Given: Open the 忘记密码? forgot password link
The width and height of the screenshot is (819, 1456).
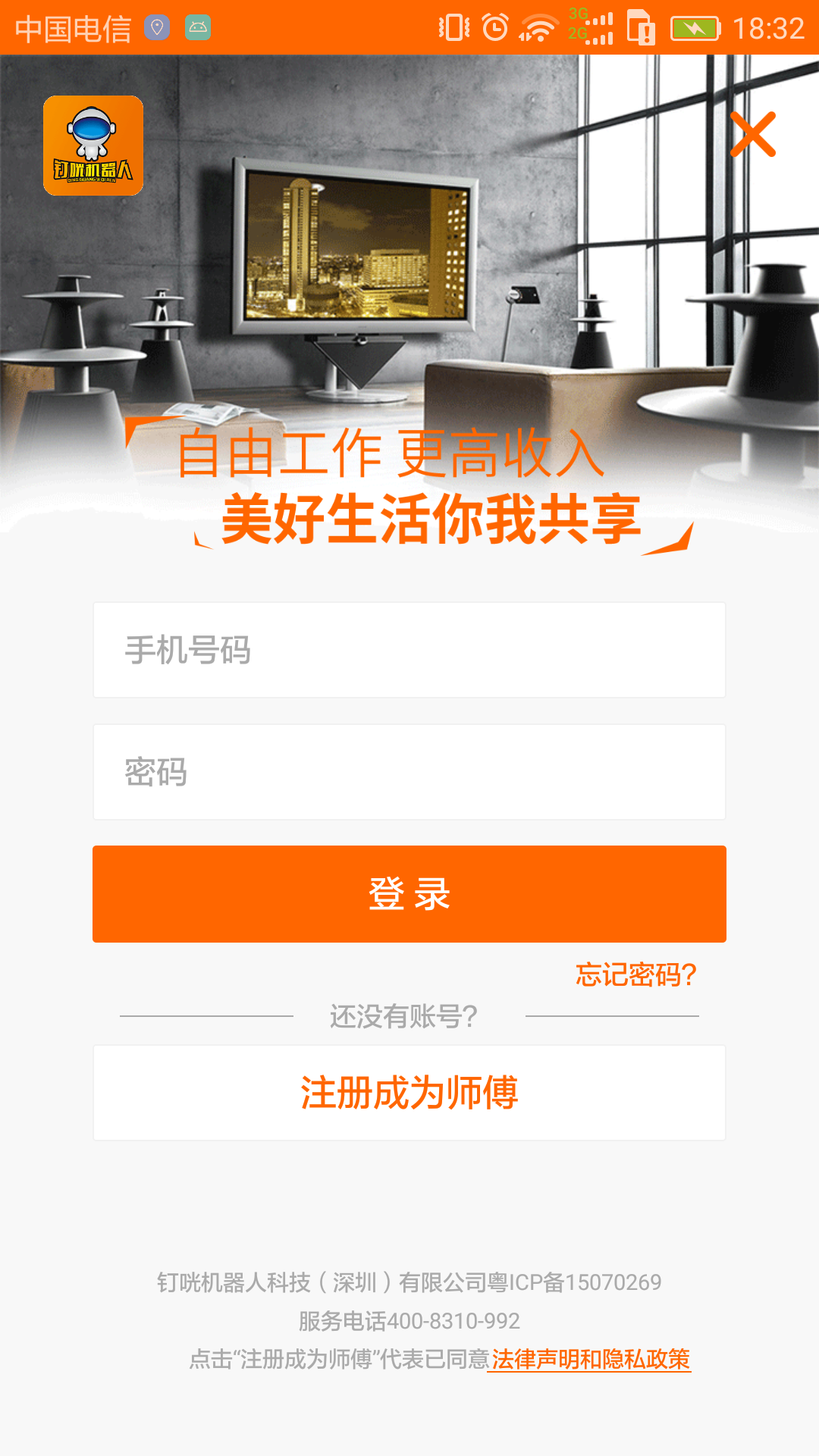Looking at the screenshot, I should pyautogui.click(x=635, y=974).
